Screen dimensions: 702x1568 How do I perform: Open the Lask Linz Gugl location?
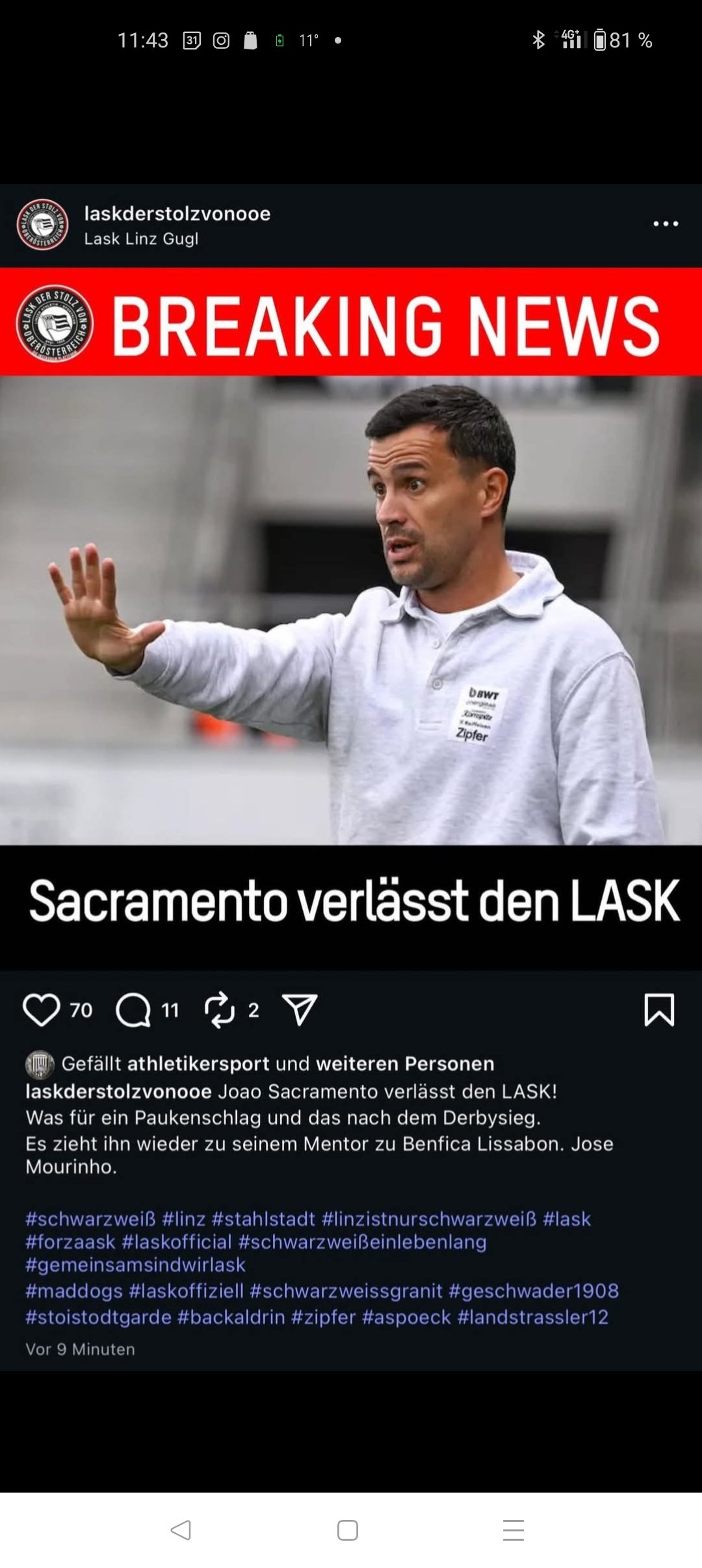point(141,239)
